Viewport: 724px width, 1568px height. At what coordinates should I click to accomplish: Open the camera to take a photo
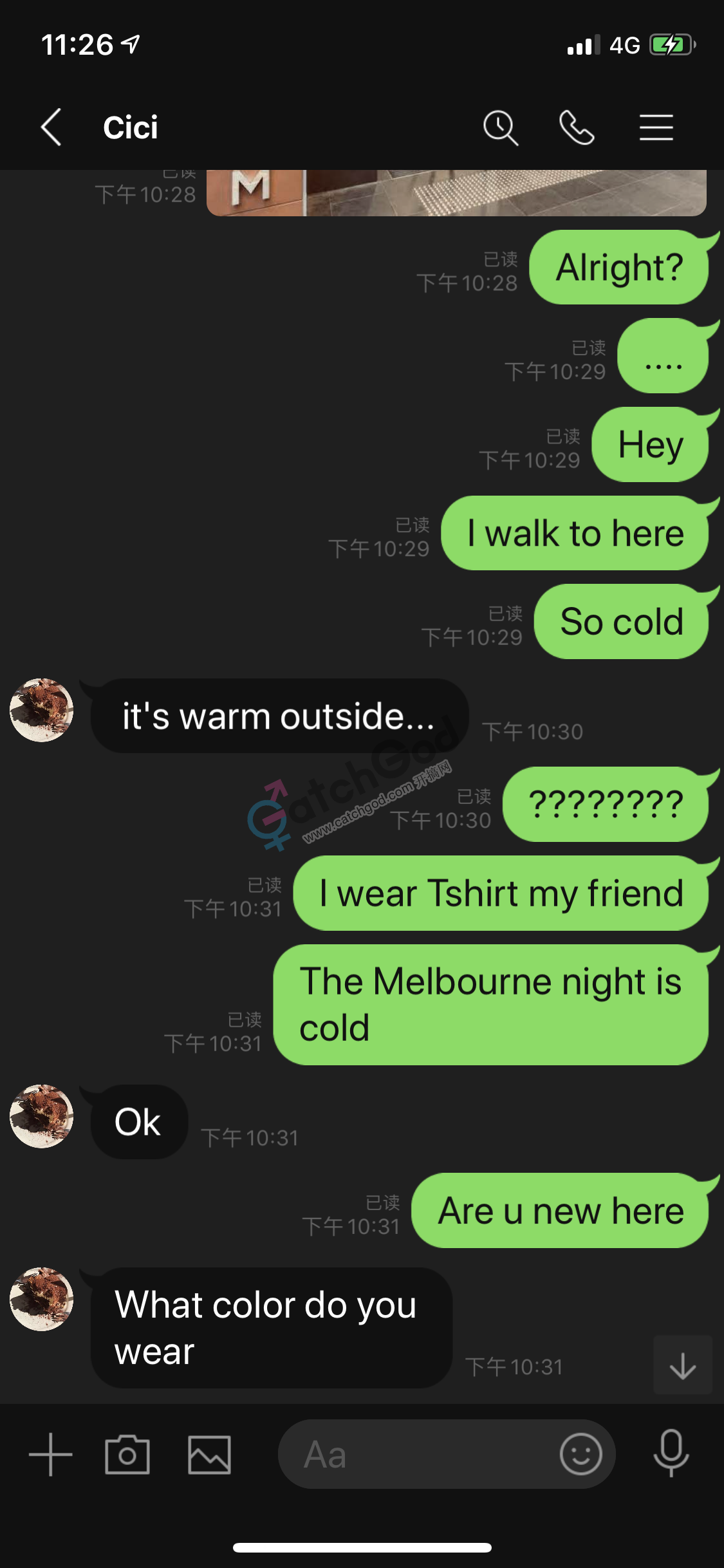127,1455
